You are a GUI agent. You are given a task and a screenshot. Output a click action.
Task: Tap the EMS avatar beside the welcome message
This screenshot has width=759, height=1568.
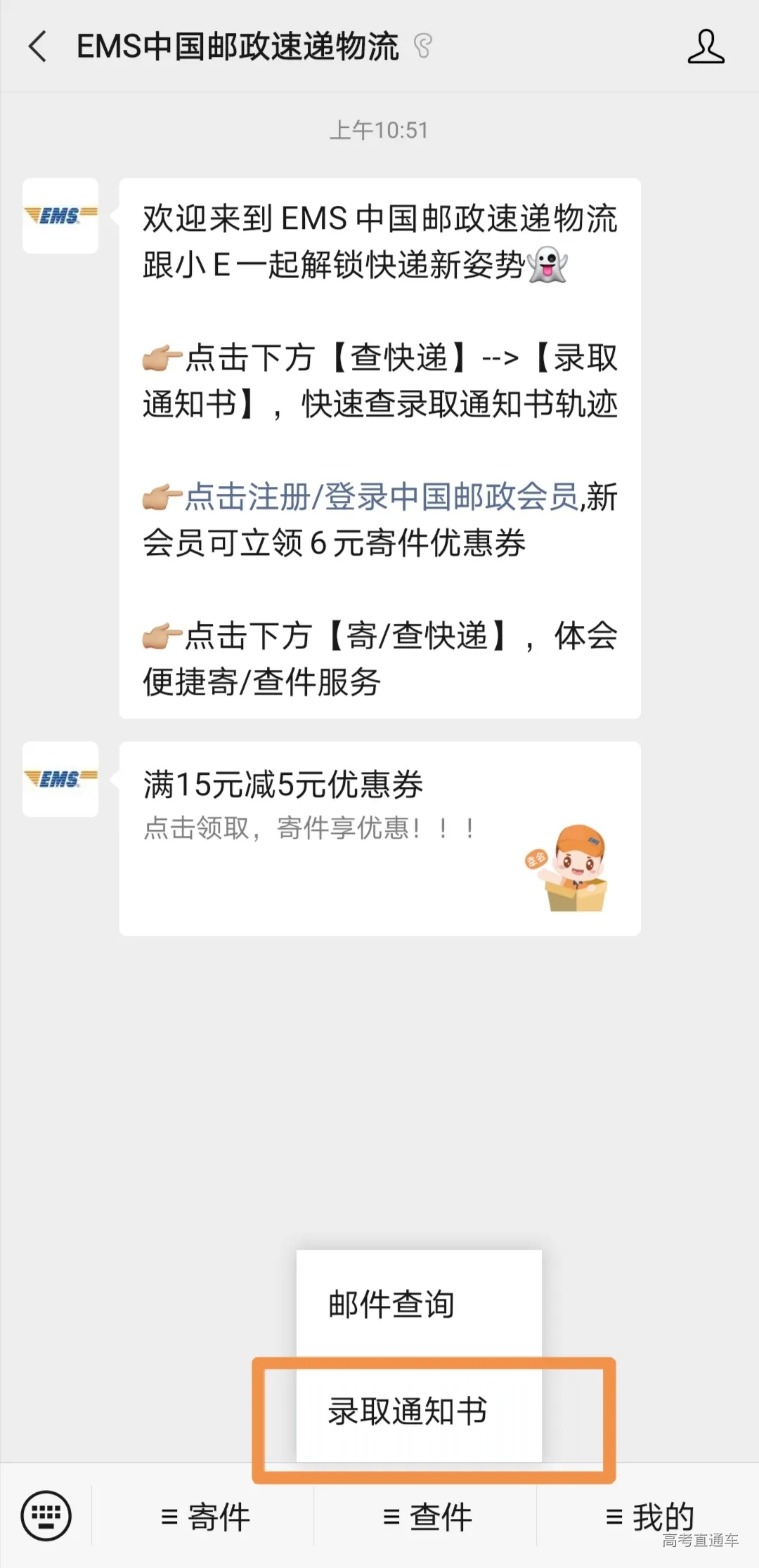point(60,216)
